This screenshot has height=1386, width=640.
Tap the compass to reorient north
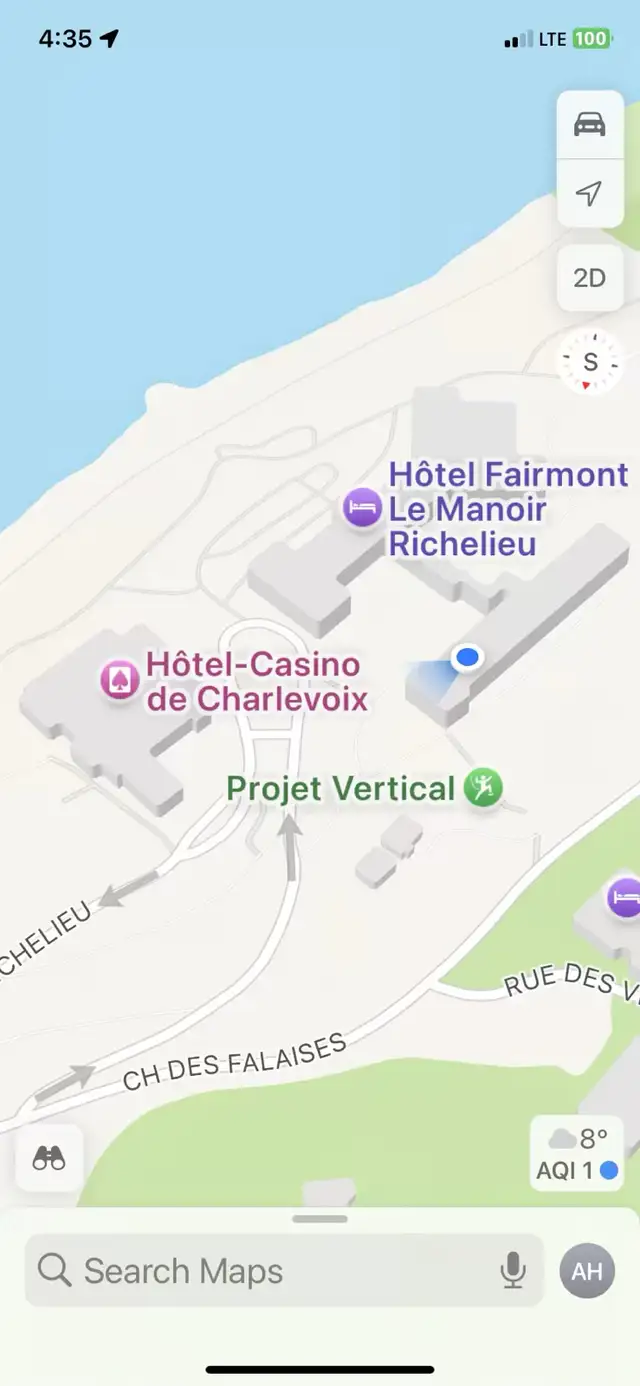coord(590,362)
